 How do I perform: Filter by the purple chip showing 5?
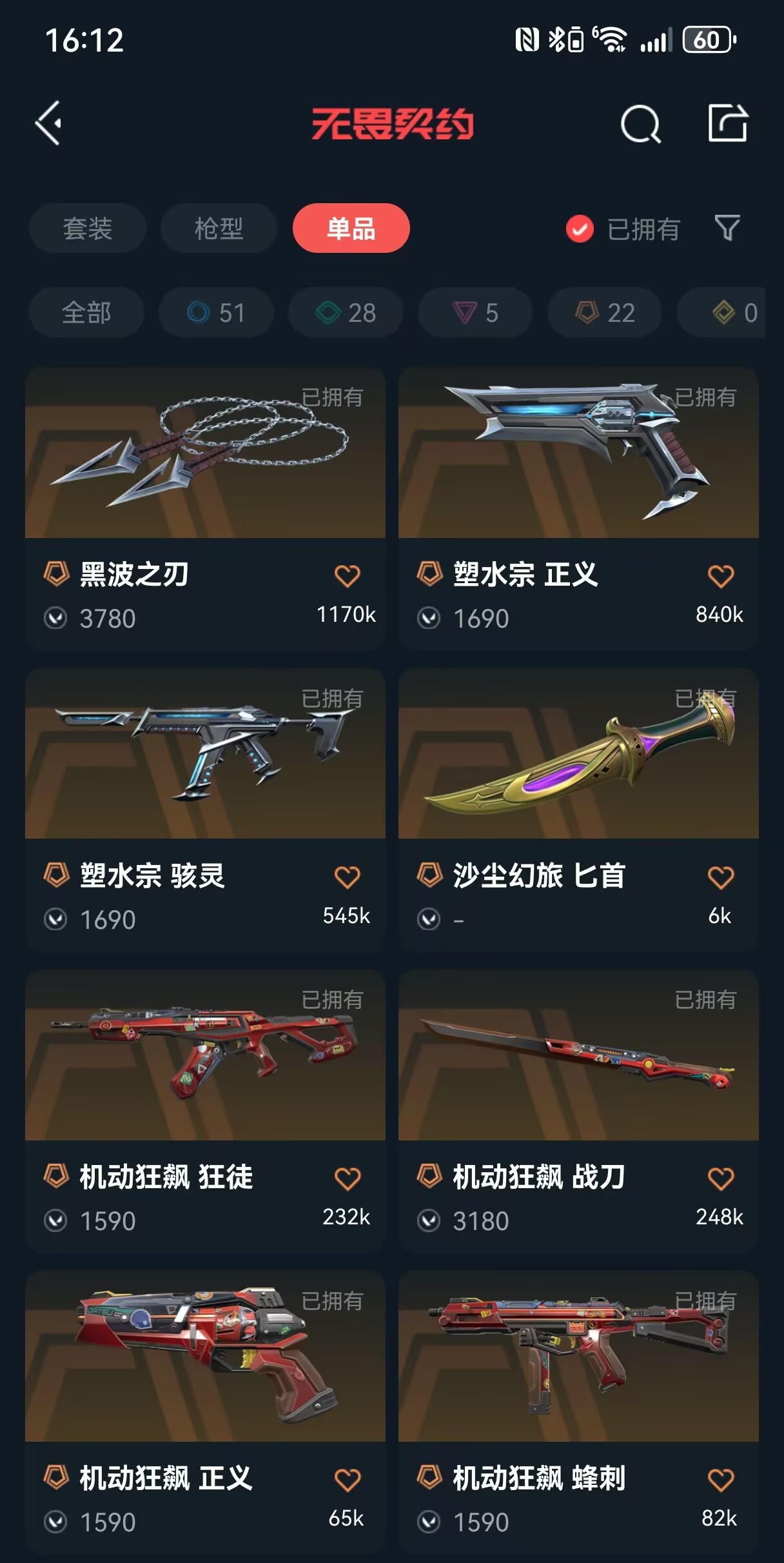[475, 313]
